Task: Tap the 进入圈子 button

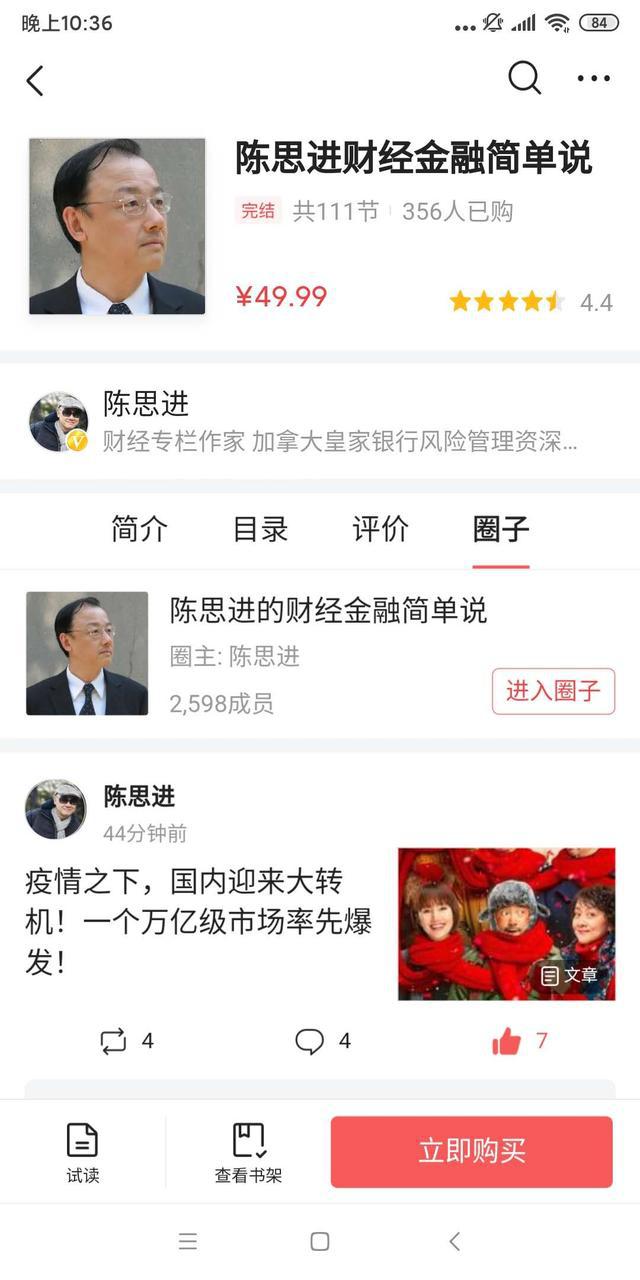Action: (x=553, y=691)
